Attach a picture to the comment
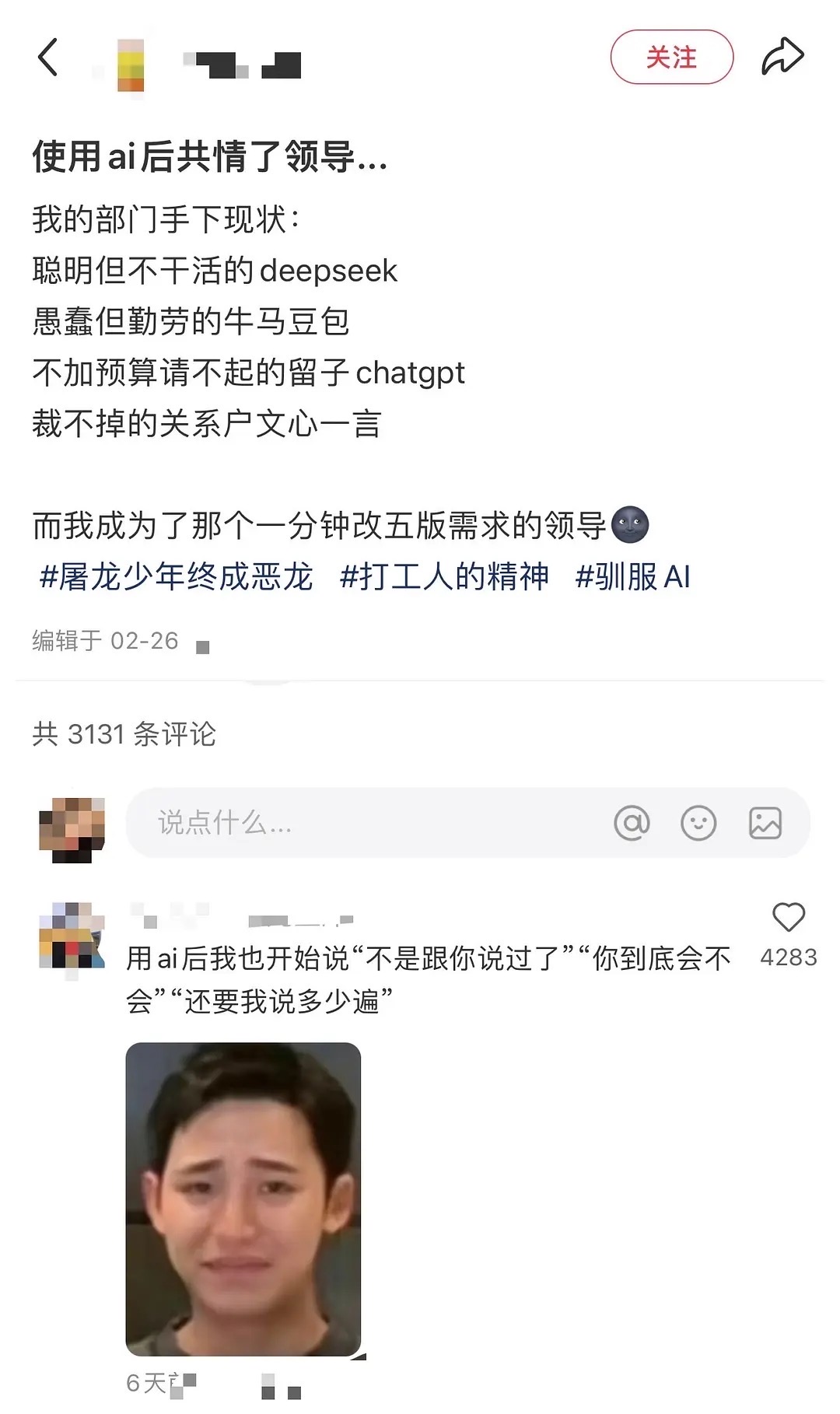This screenshot has height=1414, width=840. tap(765, 823)
